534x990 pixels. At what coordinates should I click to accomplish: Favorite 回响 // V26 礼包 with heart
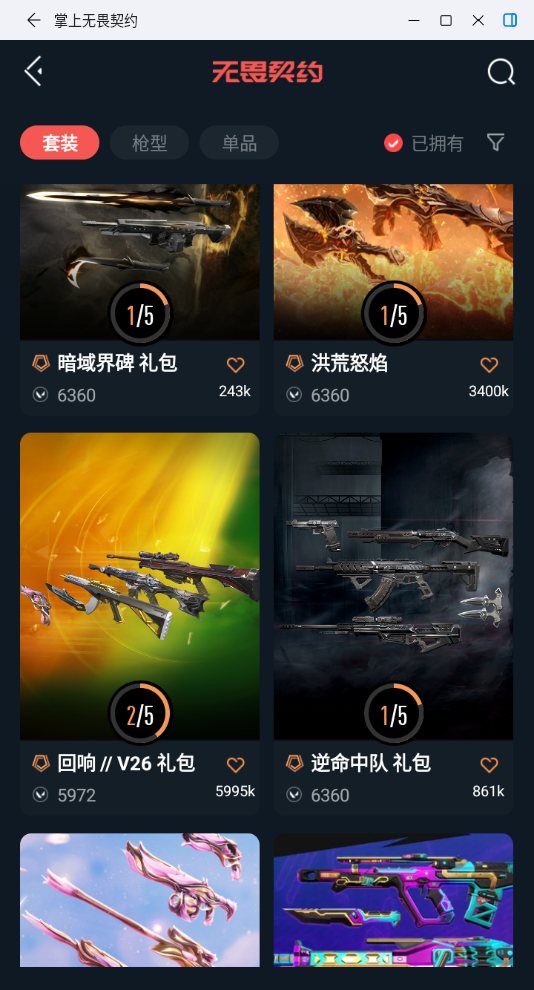pos(235,765)
